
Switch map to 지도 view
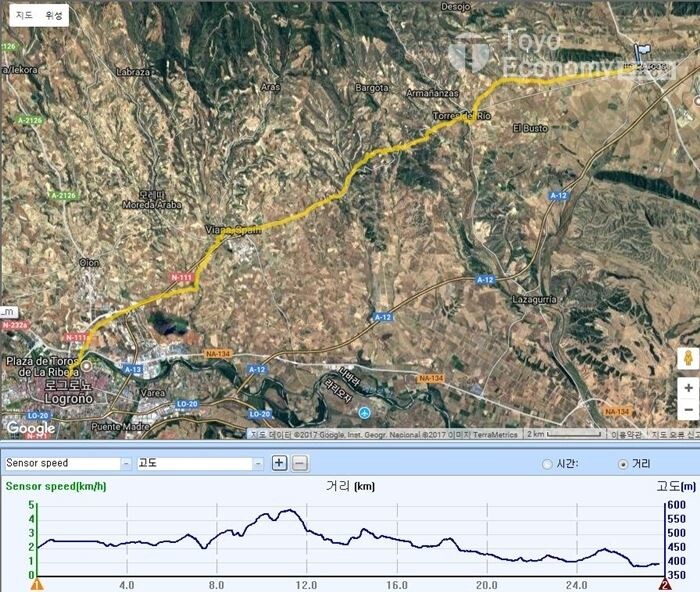tap(23, 15)
